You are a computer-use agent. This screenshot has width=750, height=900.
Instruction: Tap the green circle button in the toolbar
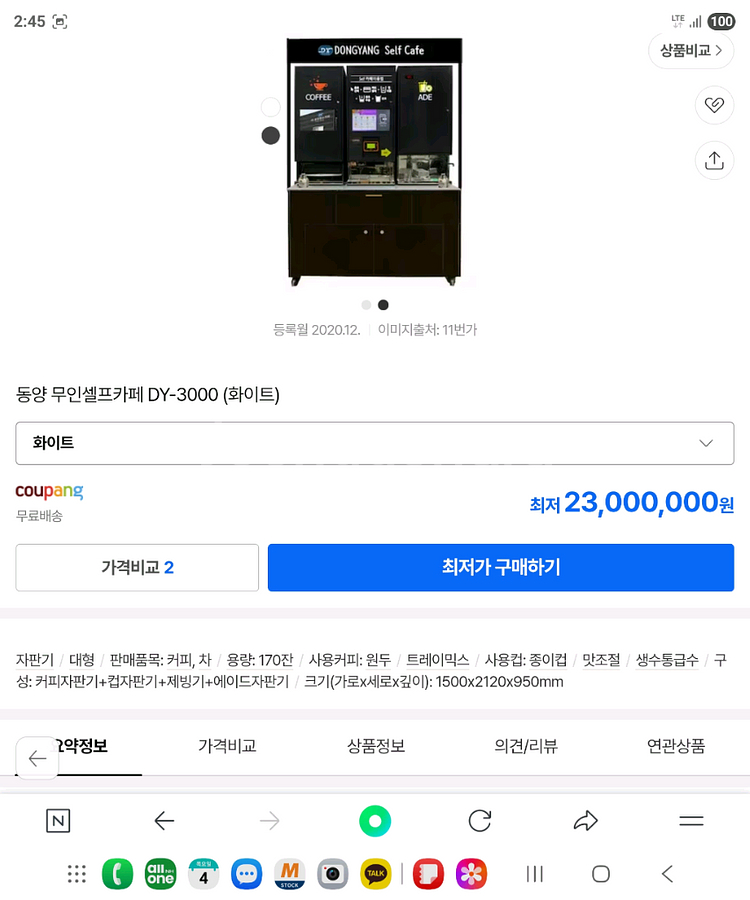pos(375,821)
